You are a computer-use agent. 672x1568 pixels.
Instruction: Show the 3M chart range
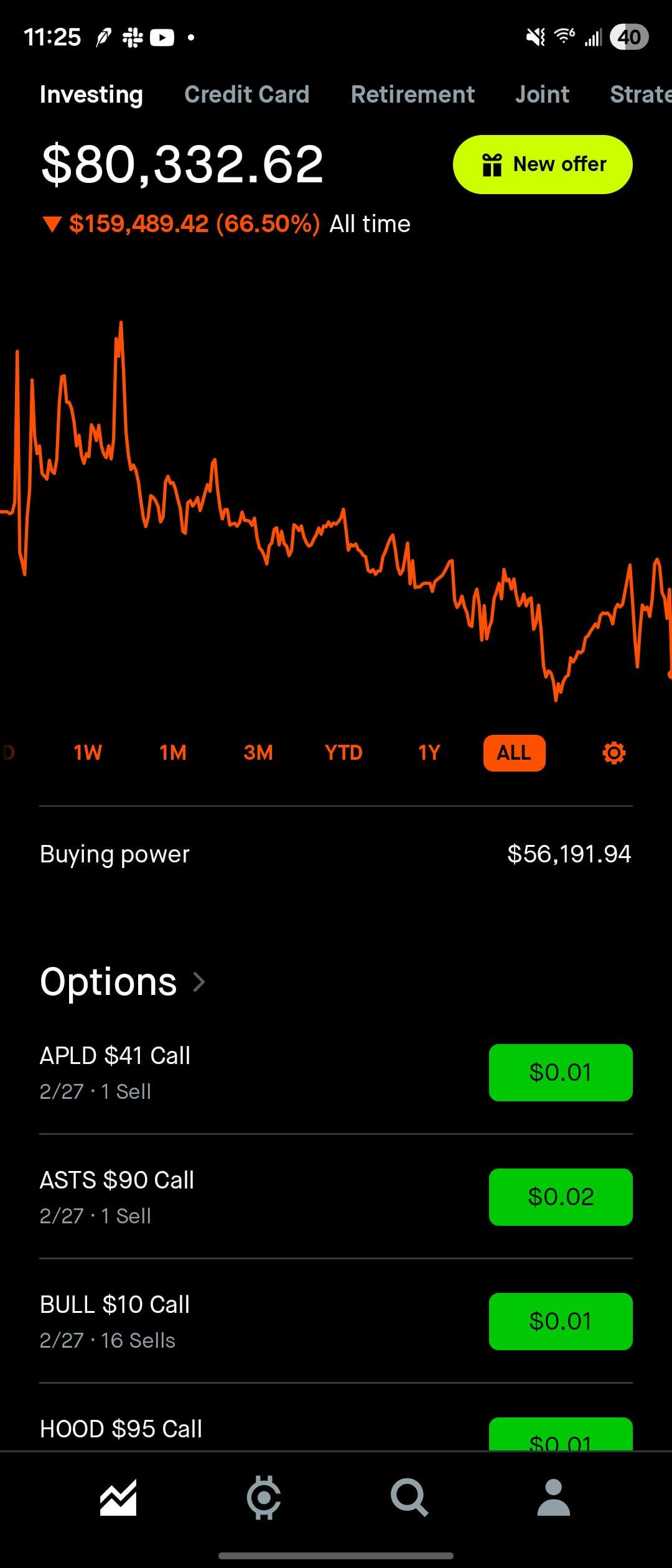[258, 753]
